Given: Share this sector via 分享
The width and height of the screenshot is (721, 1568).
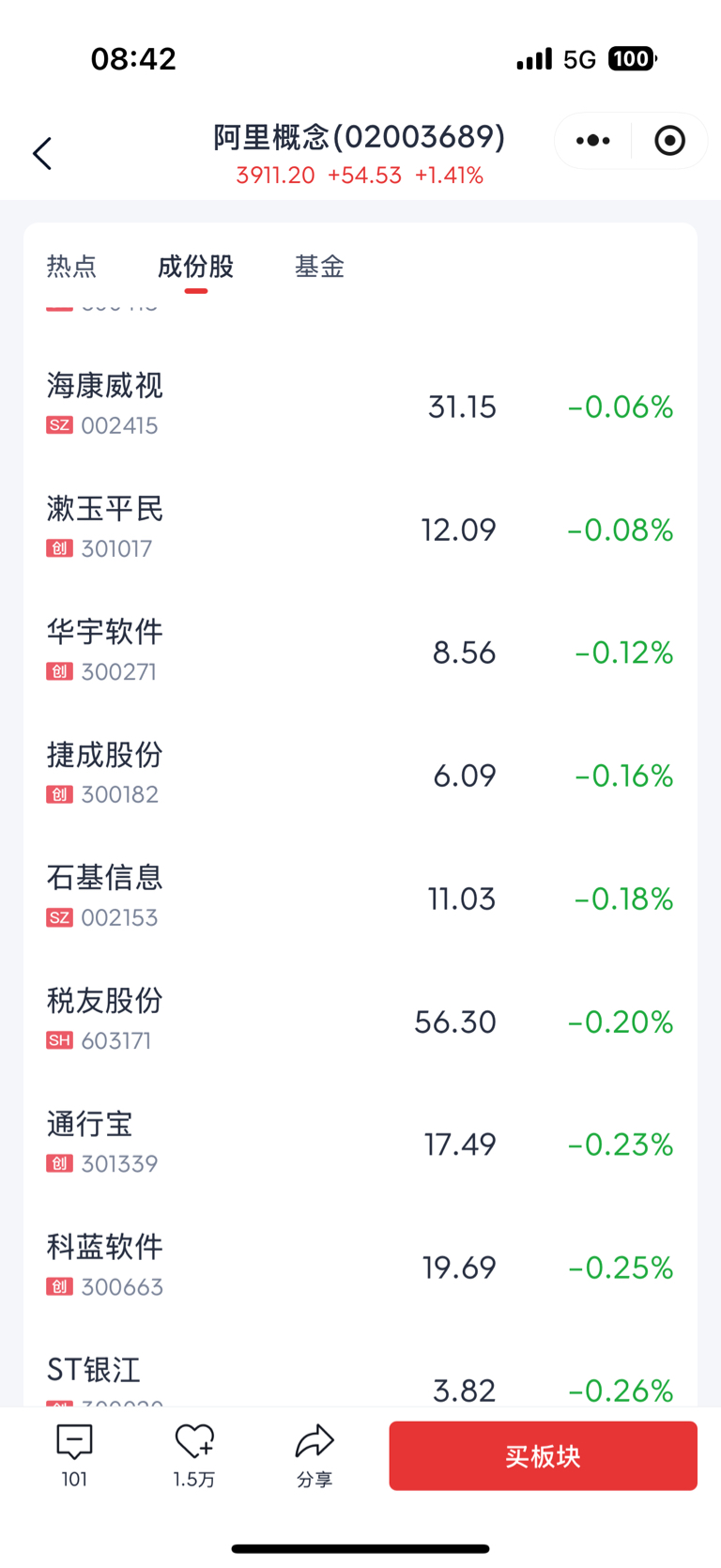Looking at the screenshot, I should (314, 1456).
